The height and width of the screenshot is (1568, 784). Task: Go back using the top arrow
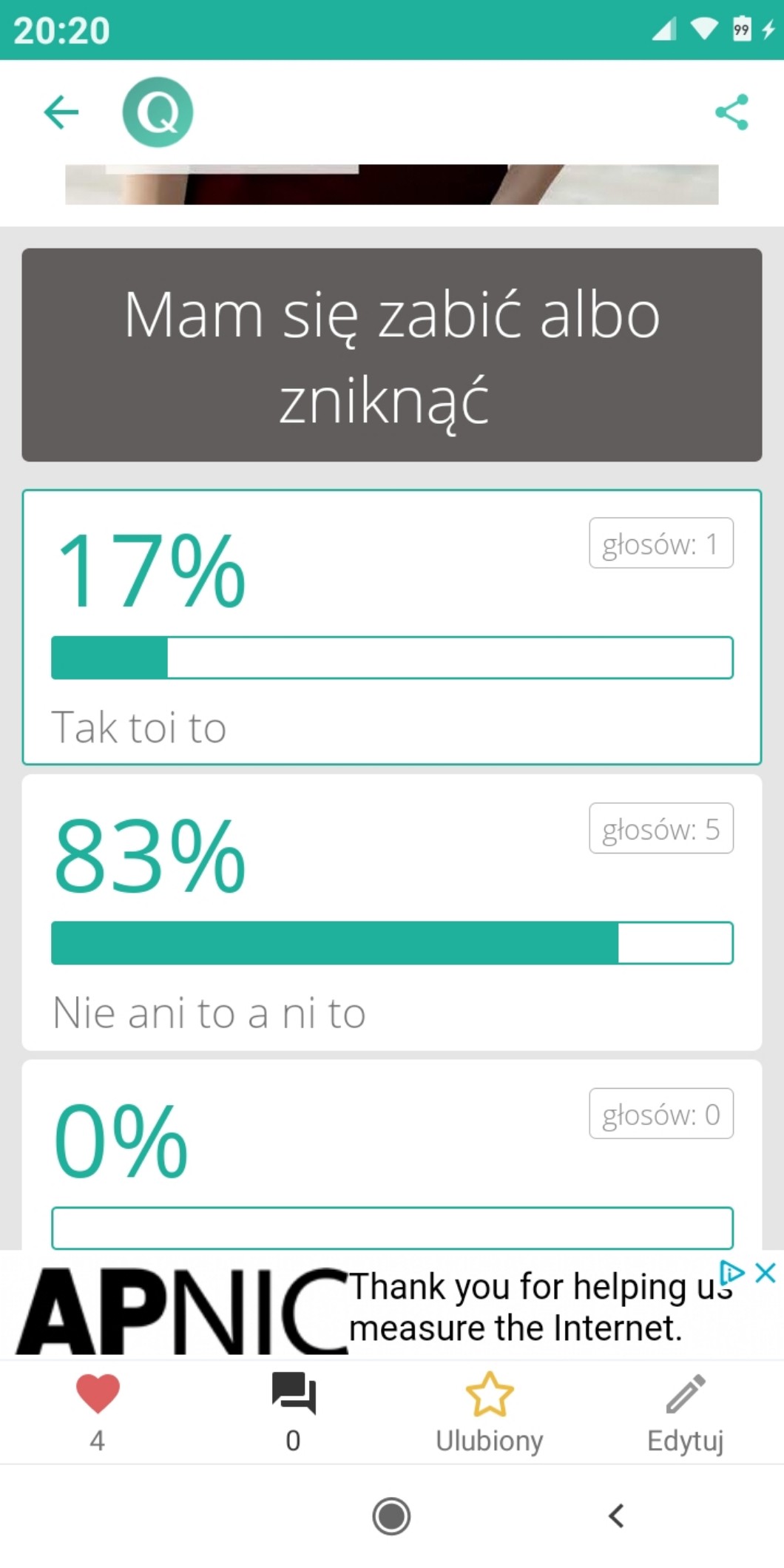click(61, 112)
